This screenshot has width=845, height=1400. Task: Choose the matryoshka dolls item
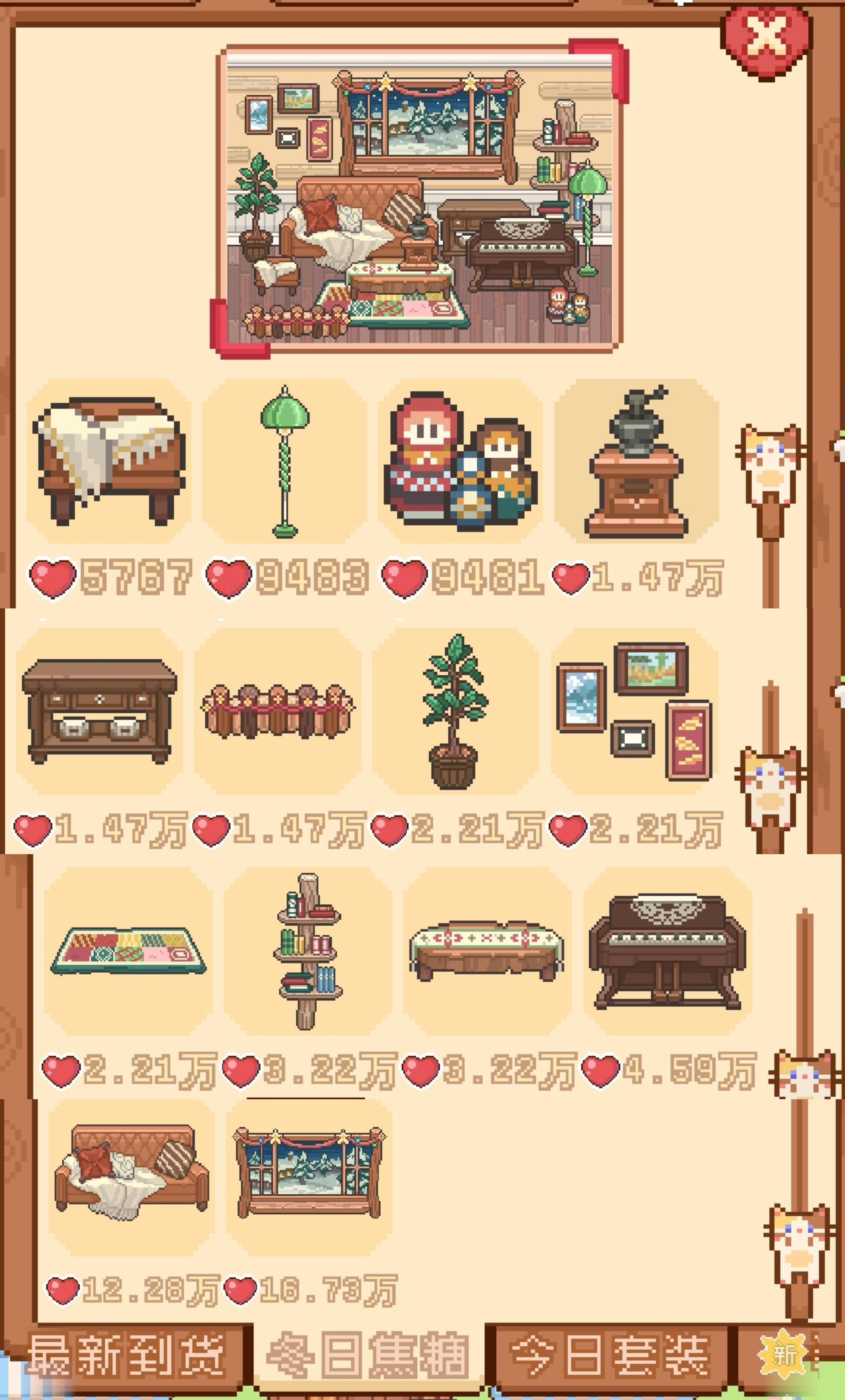460,461
